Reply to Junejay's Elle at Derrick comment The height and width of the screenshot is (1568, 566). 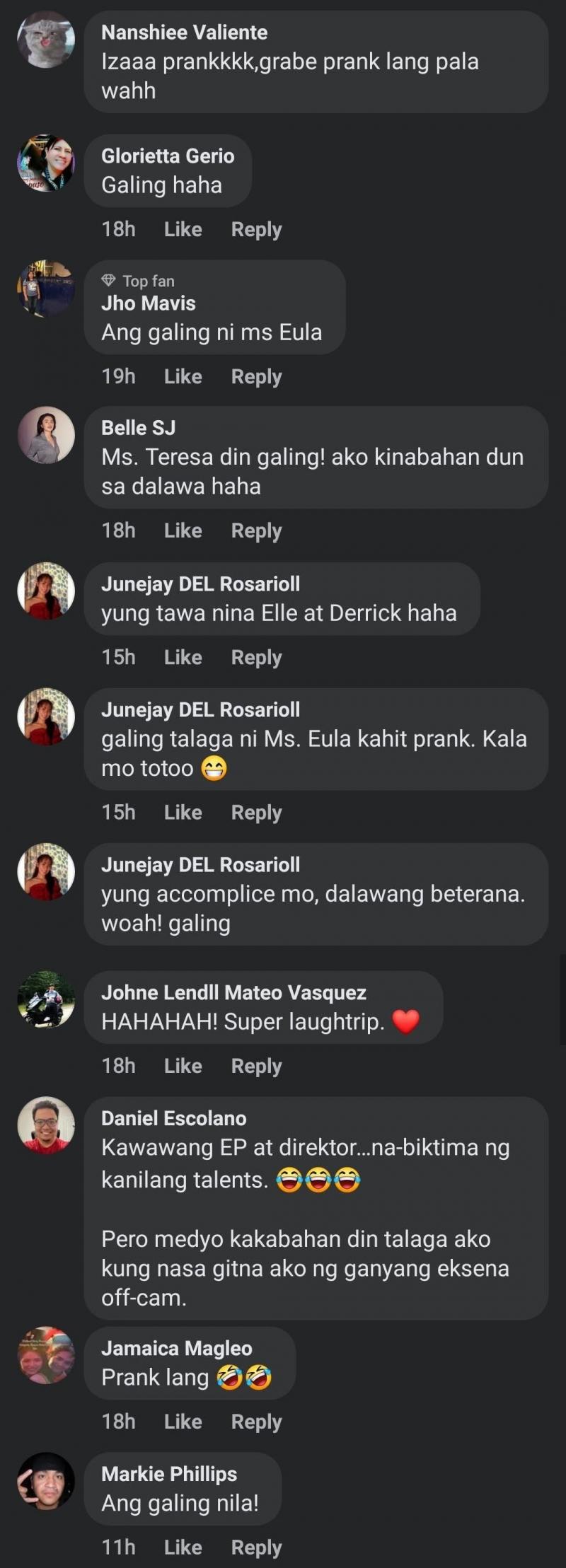pyautogui.click(x=256, y=657)
